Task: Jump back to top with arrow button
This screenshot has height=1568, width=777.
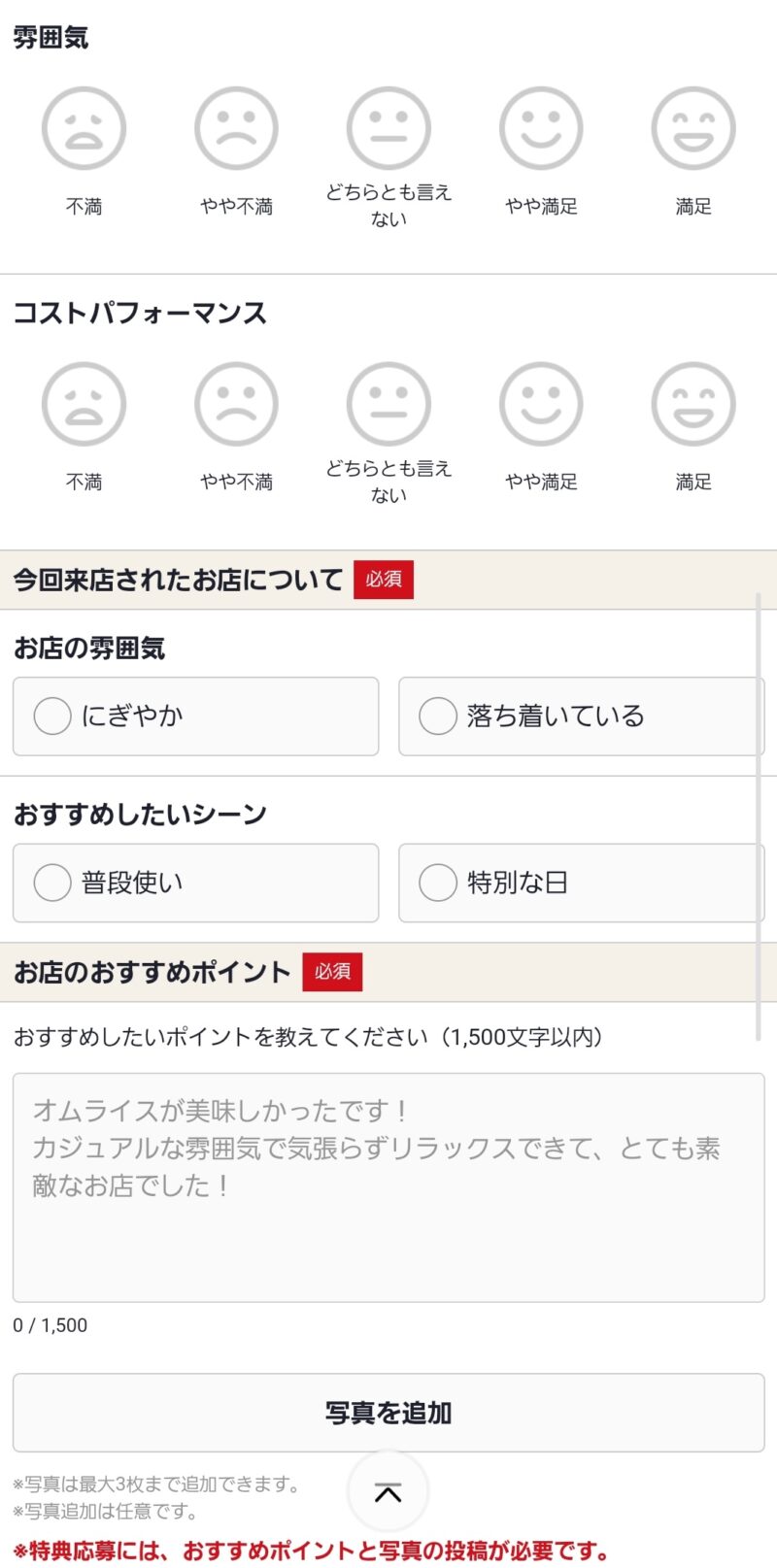Action: coord(388,1492)
